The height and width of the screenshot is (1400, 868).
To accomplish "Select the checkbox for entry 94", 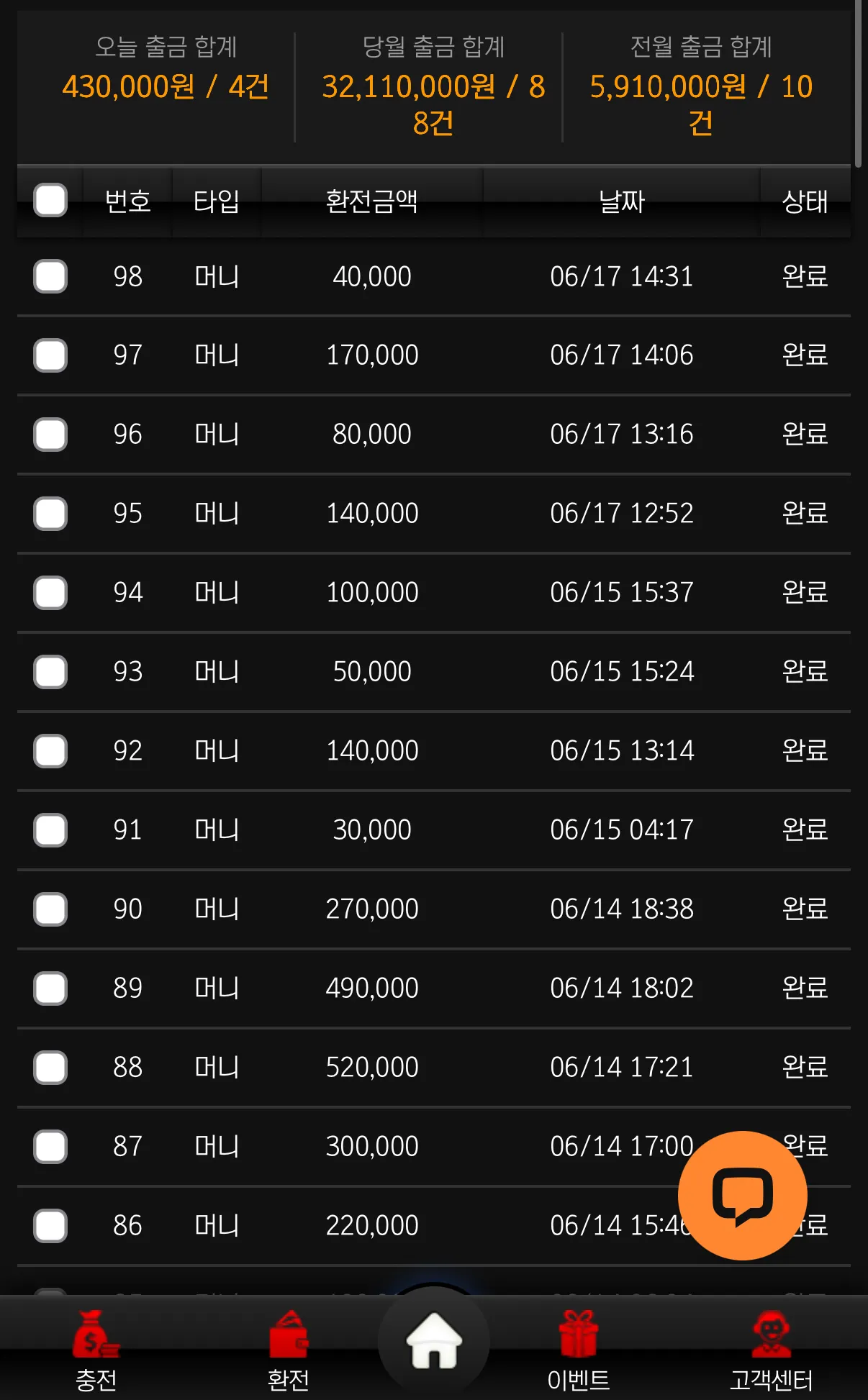I will pyautogui.click(x=50, y=593).
